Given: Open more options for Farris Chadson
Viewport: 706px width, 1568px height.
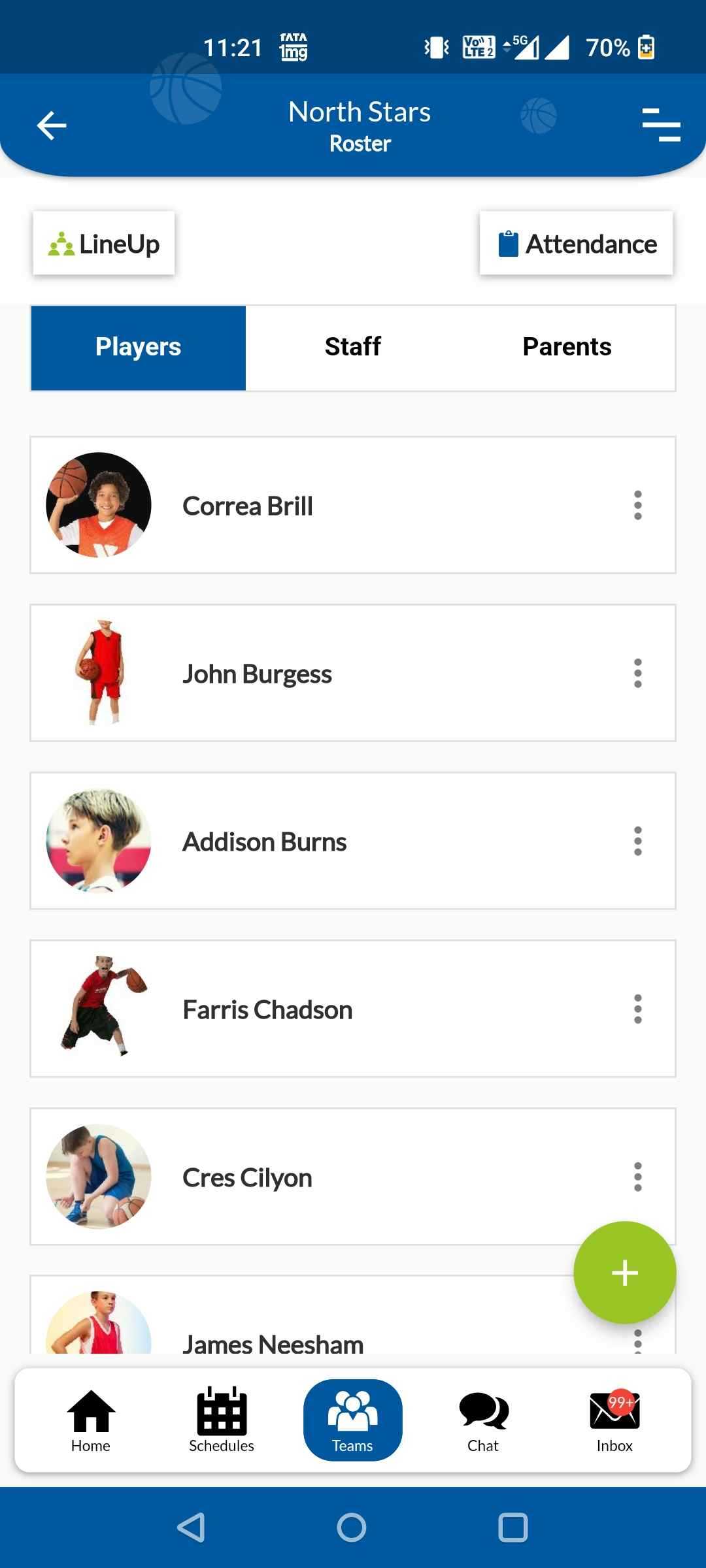Looking at the screenshot, I should (x=638, y=1009).
